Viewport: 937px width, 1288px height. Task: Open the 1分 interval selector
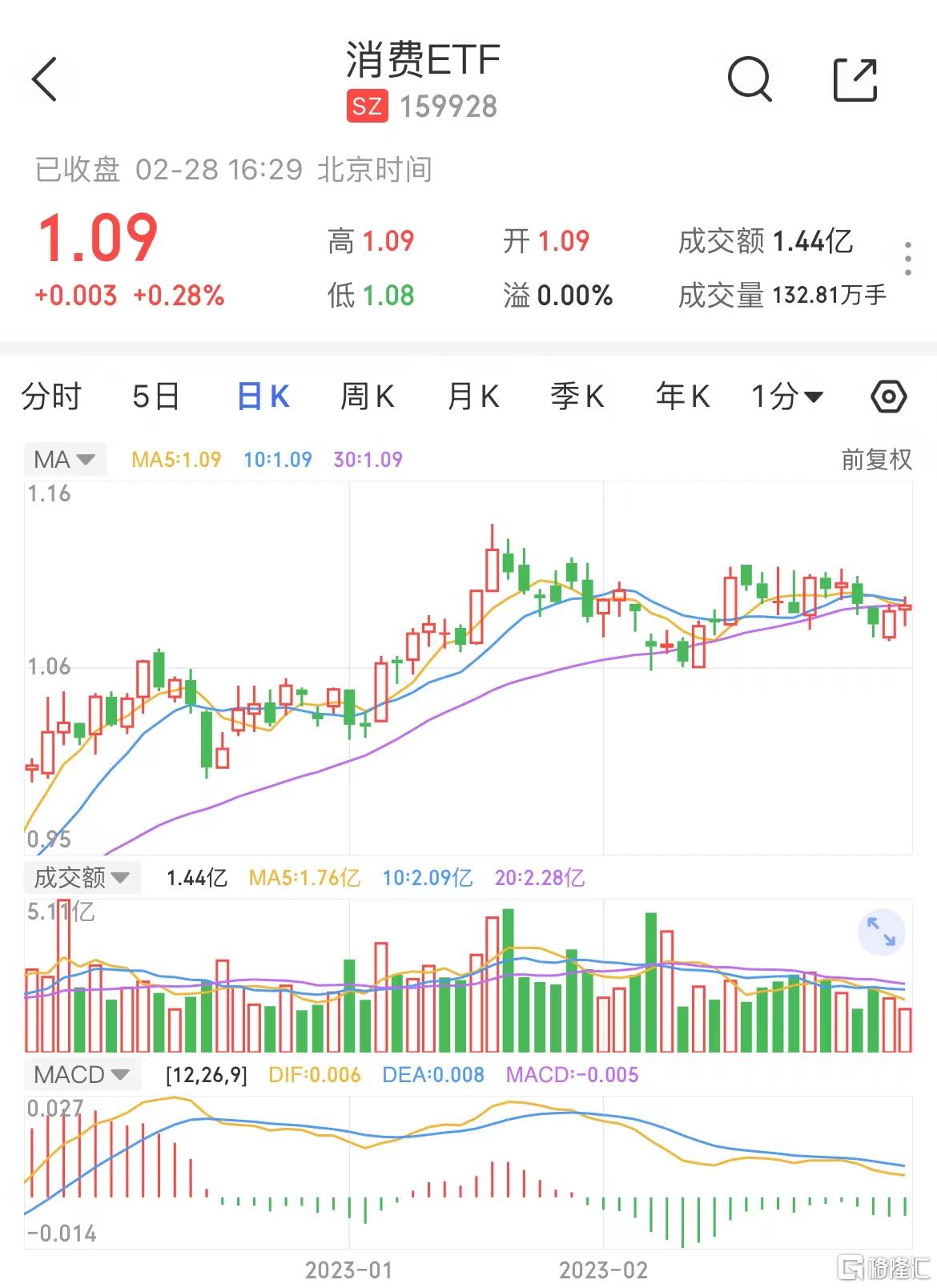[x=785, y=396]
